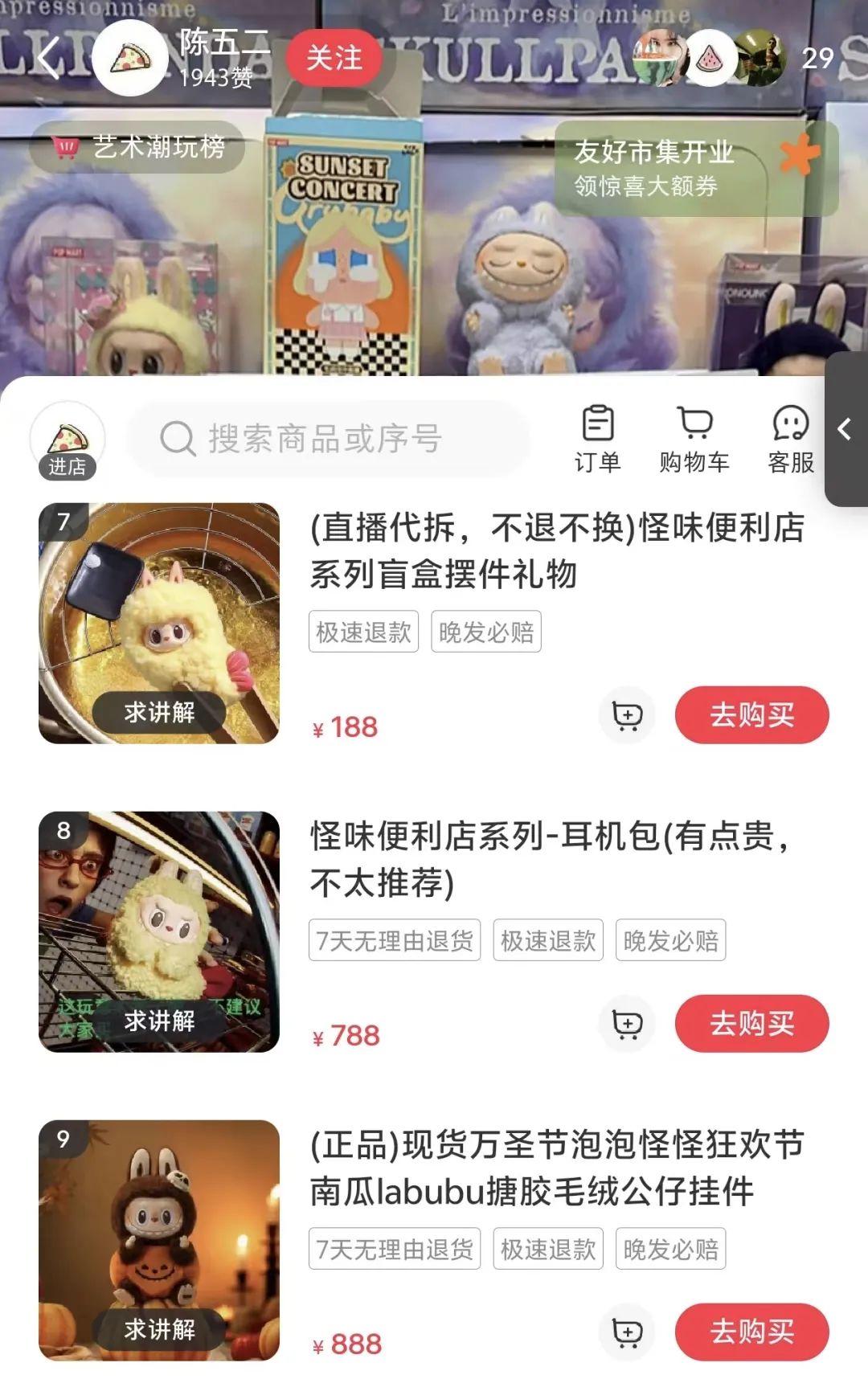Buy the ¥788 耳机包 now
Viewport: 868px width, 1379px height.
pos(751,1023)
